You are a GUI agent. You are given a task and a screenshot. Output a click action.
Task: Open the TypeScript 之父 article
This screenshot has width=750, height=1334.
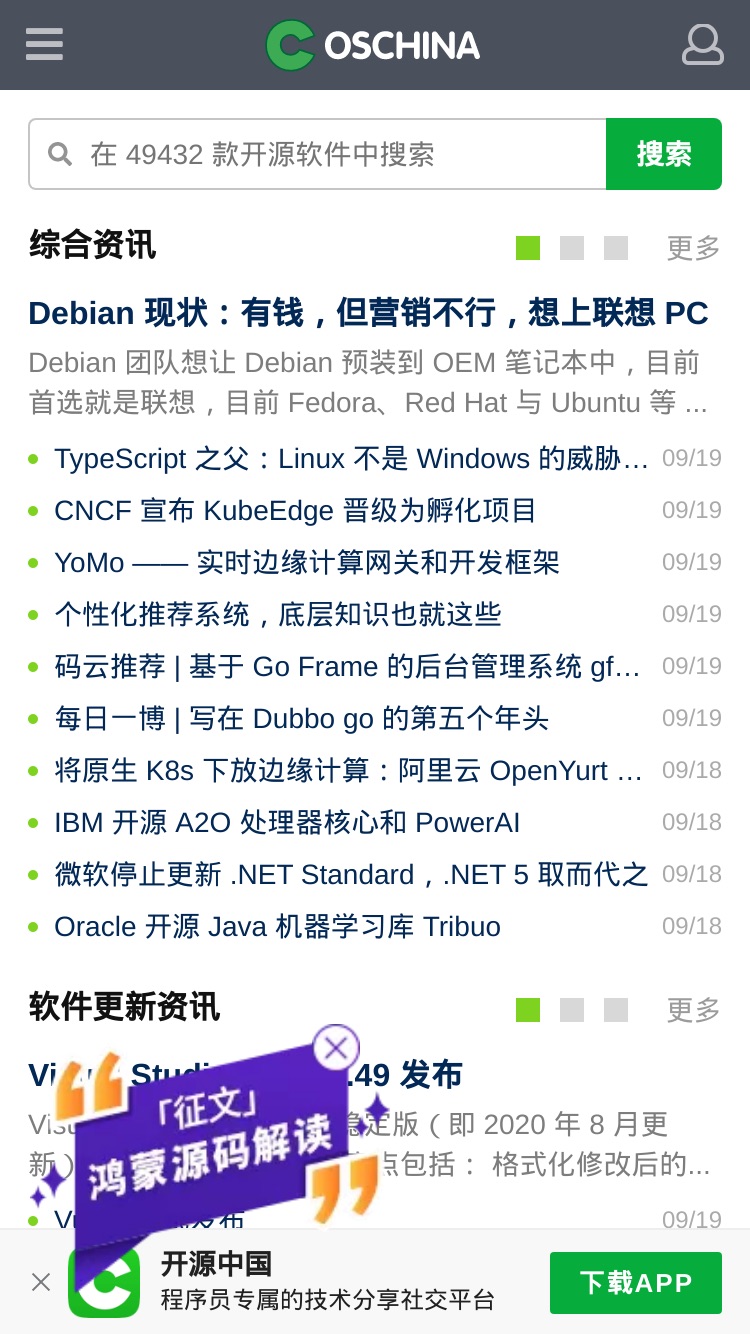[x=351, y=459]
